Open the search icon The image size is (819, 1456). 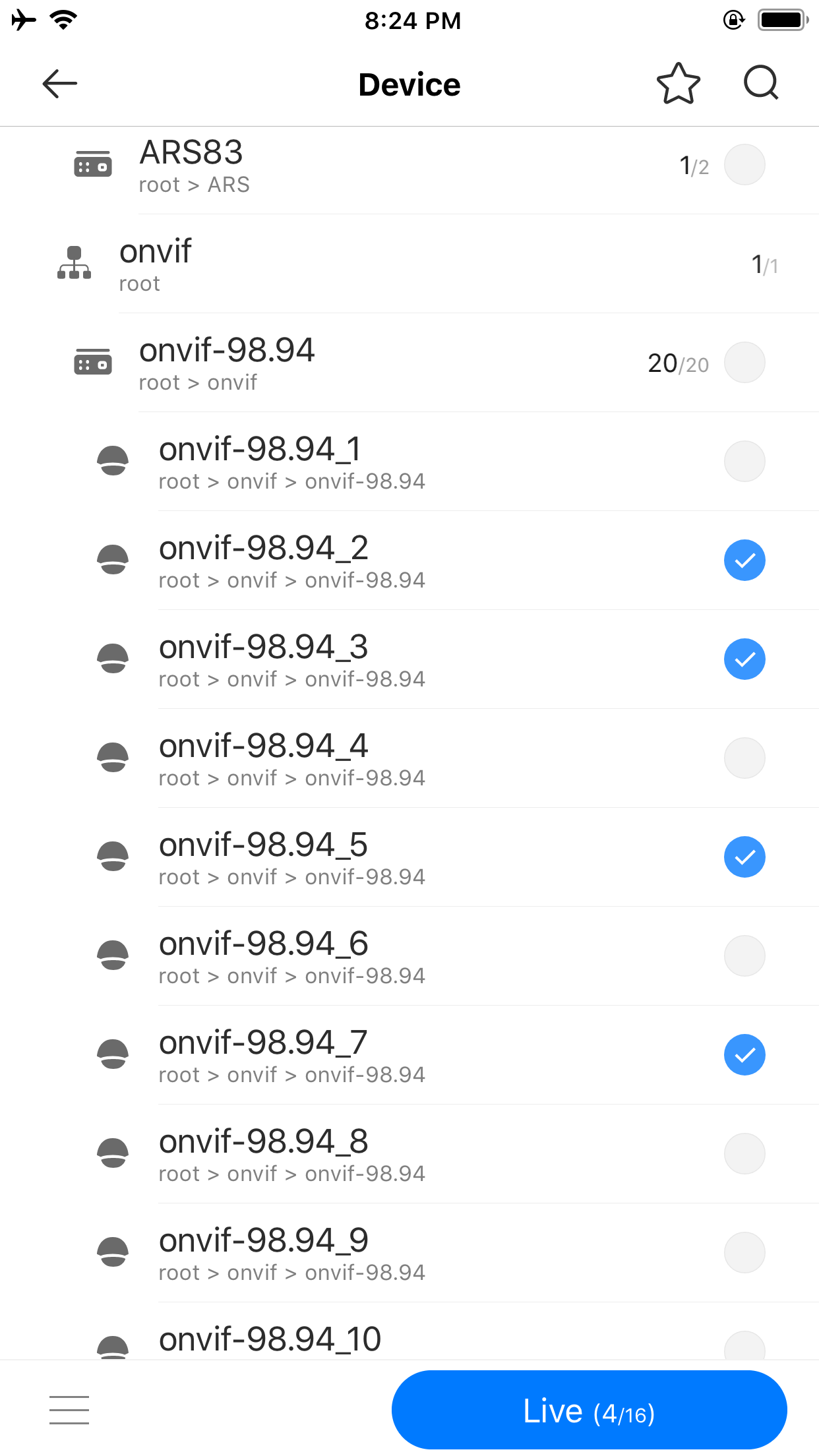point(760,83)
